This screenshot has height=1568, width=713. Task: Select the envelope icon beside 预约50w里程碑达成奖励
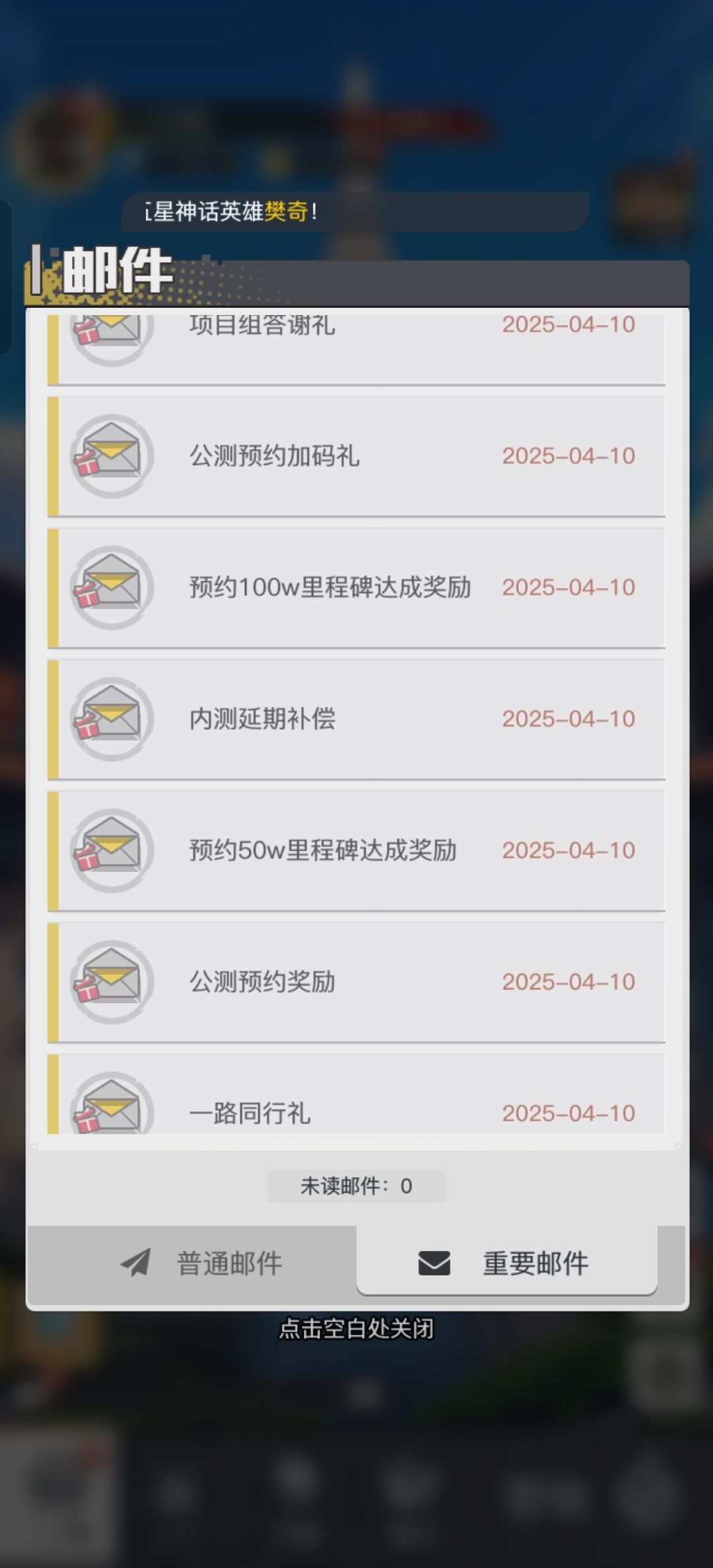point(111,850)
